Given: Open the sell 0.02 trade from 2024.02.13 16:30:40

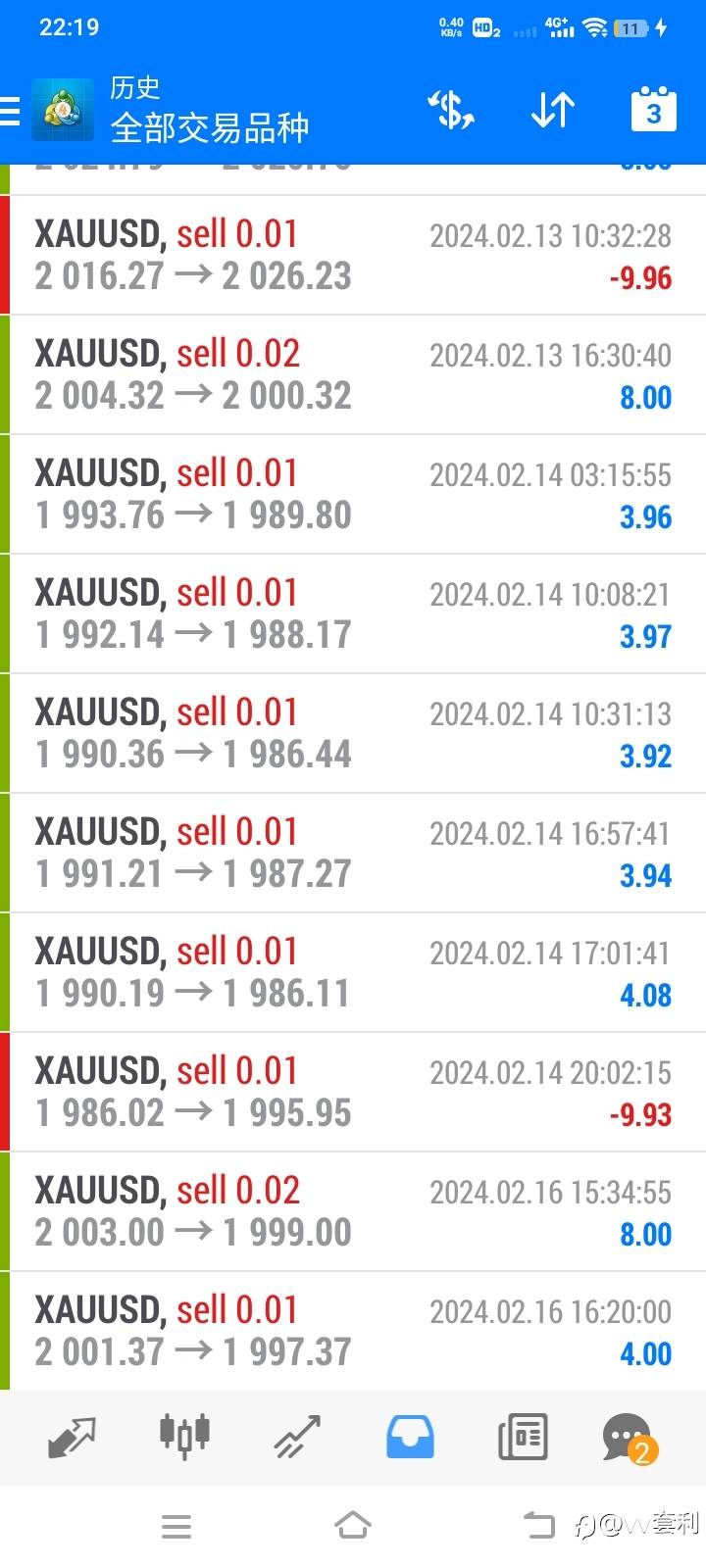Looking at the screenshot, I should point(353,374).
